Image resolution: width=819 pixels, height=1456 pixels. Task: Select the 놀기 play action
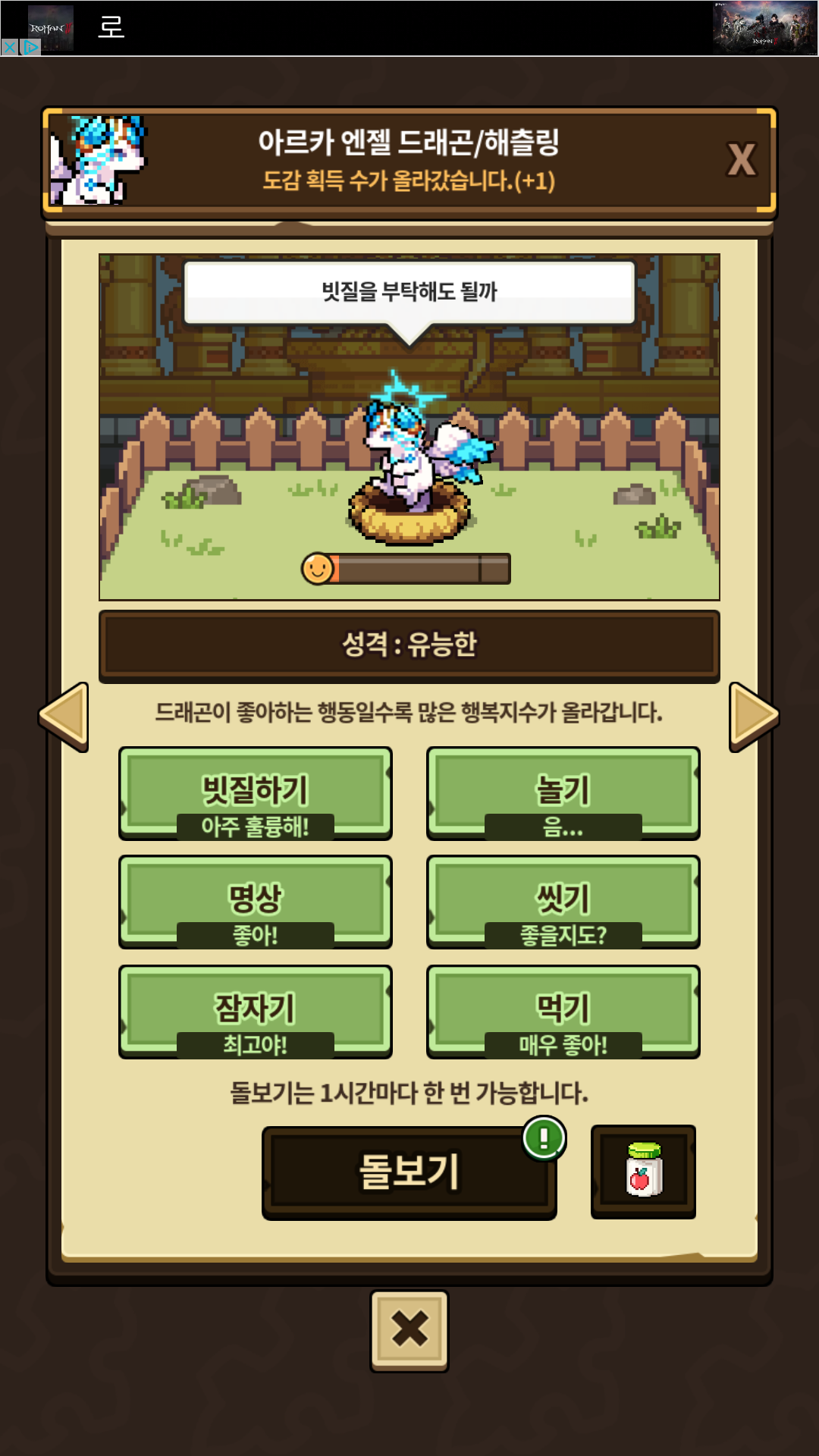(563, 793)
